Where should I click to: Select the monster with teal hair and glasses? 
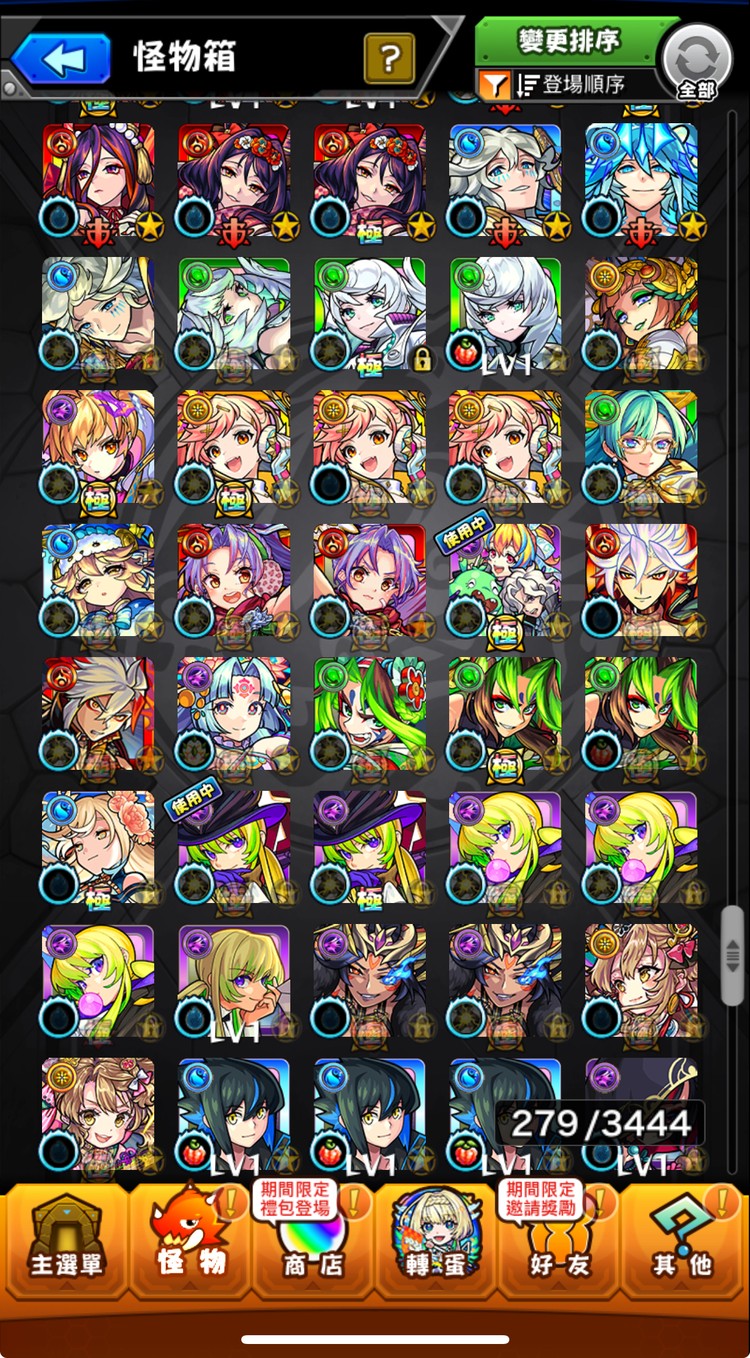coord(641,447)
